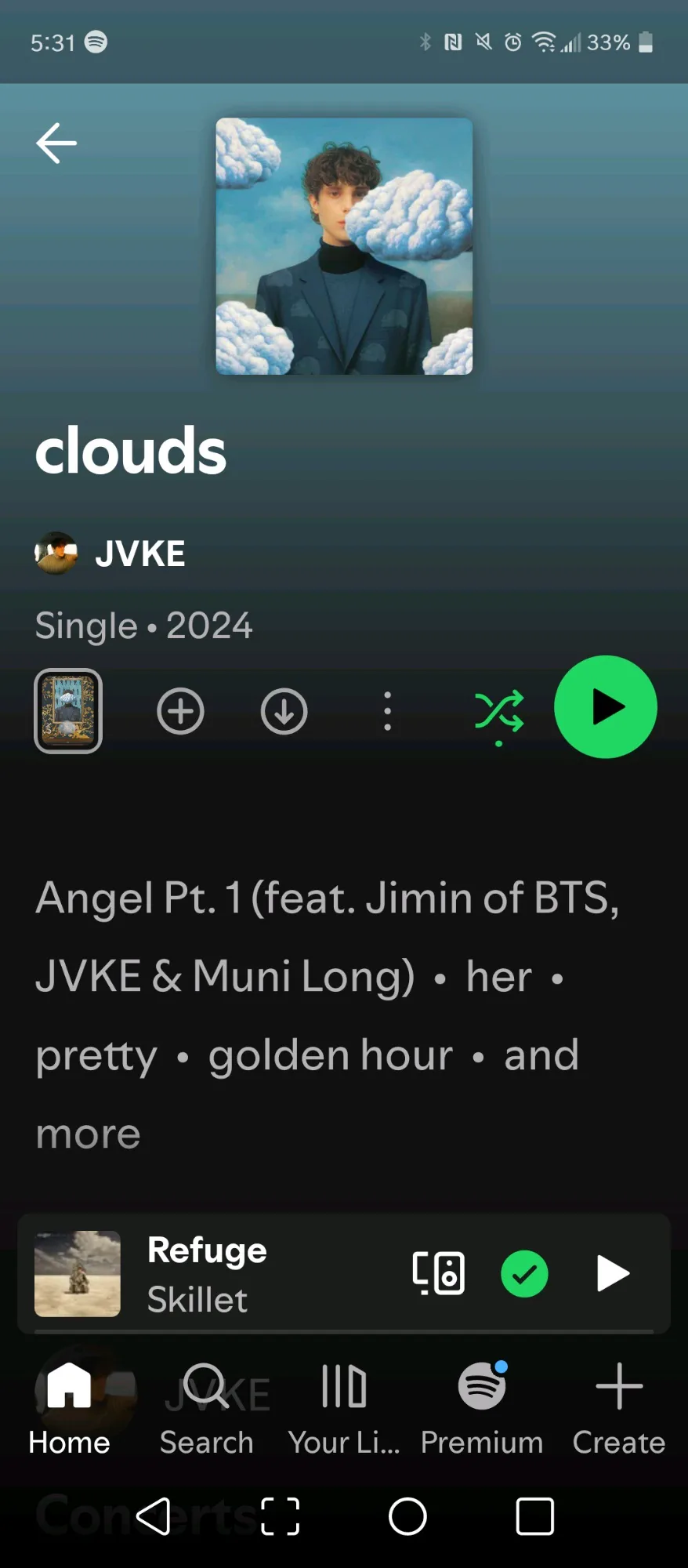Resume Refuge from the mini player
Screen dimensions: 688x1568
click(x=613, y=1273)
